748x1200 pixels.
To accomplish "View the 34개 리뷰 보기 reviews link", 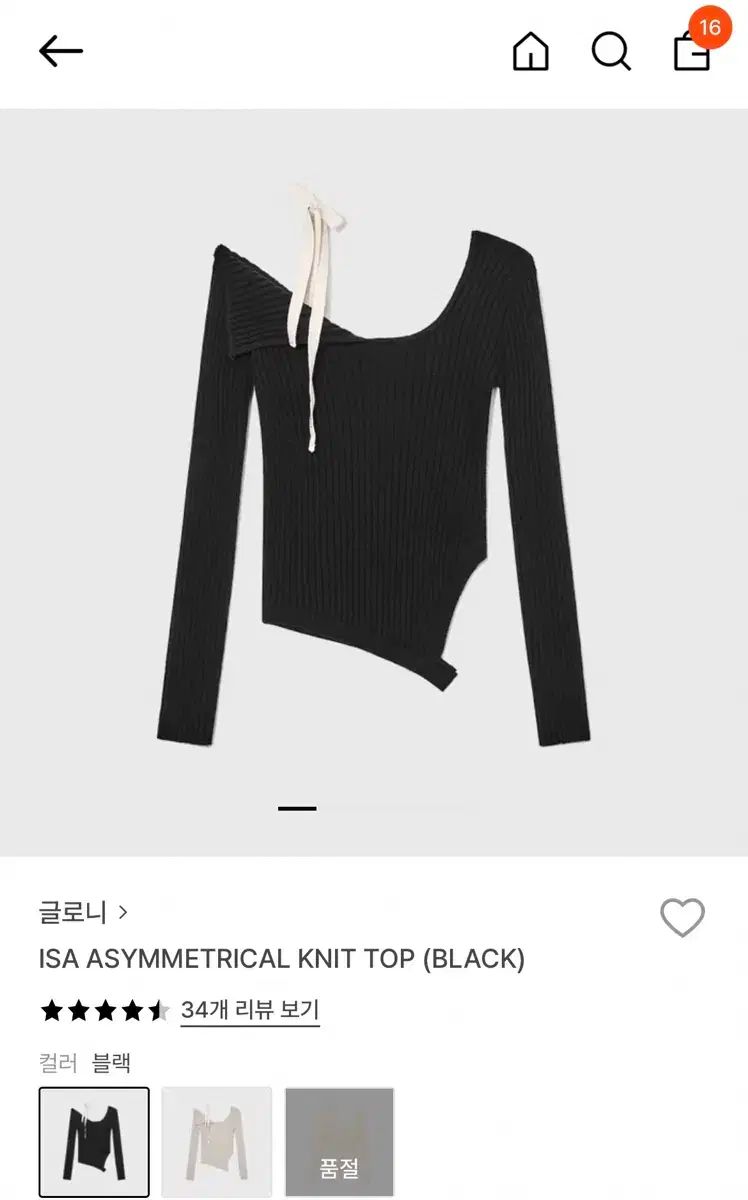I will pyautogui.click(x=250, y=1010).
